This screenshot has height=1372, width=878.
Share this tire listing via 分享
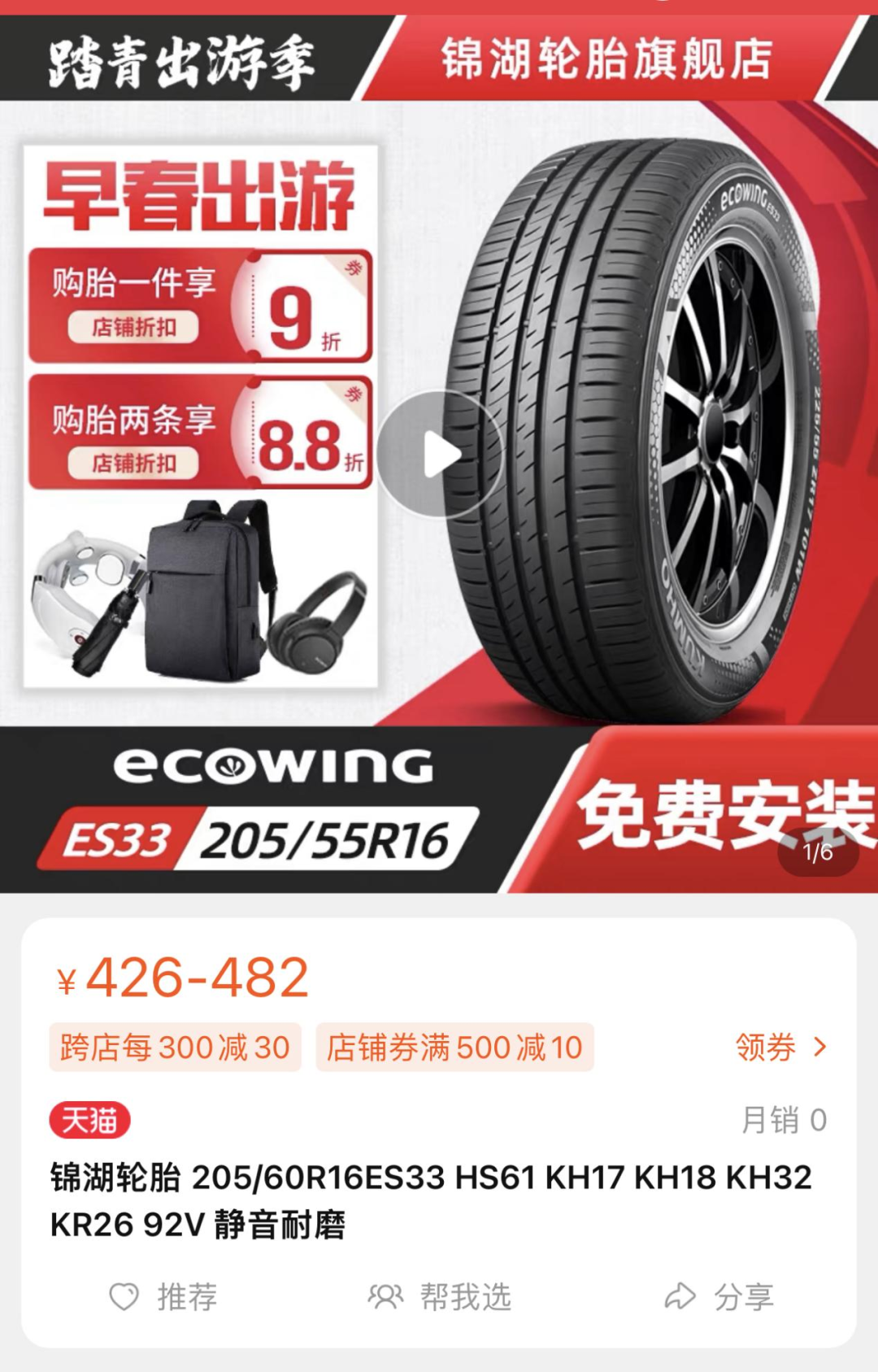point(719,1296)
